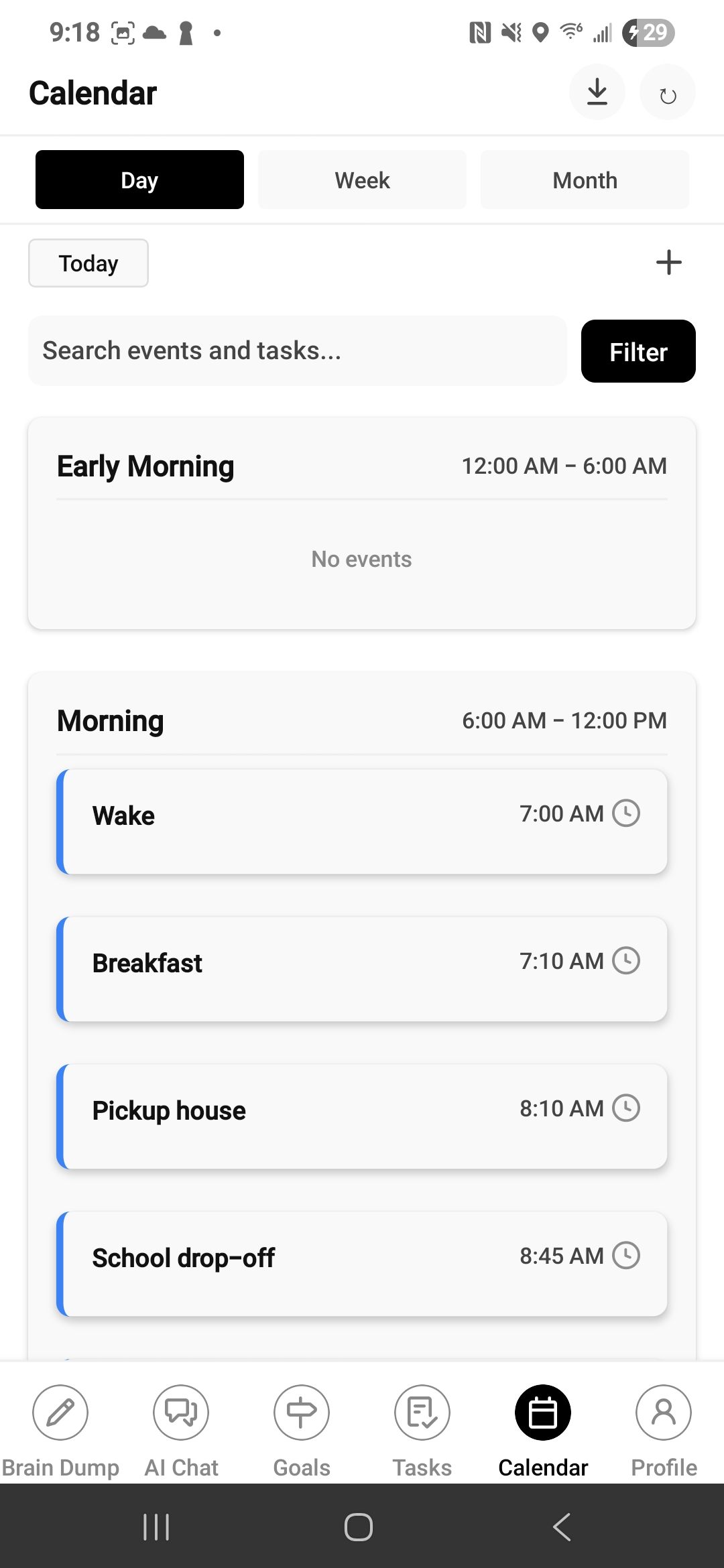Switch to the Week view
This screenshot has height=1568, width=724.
[362, 180]
